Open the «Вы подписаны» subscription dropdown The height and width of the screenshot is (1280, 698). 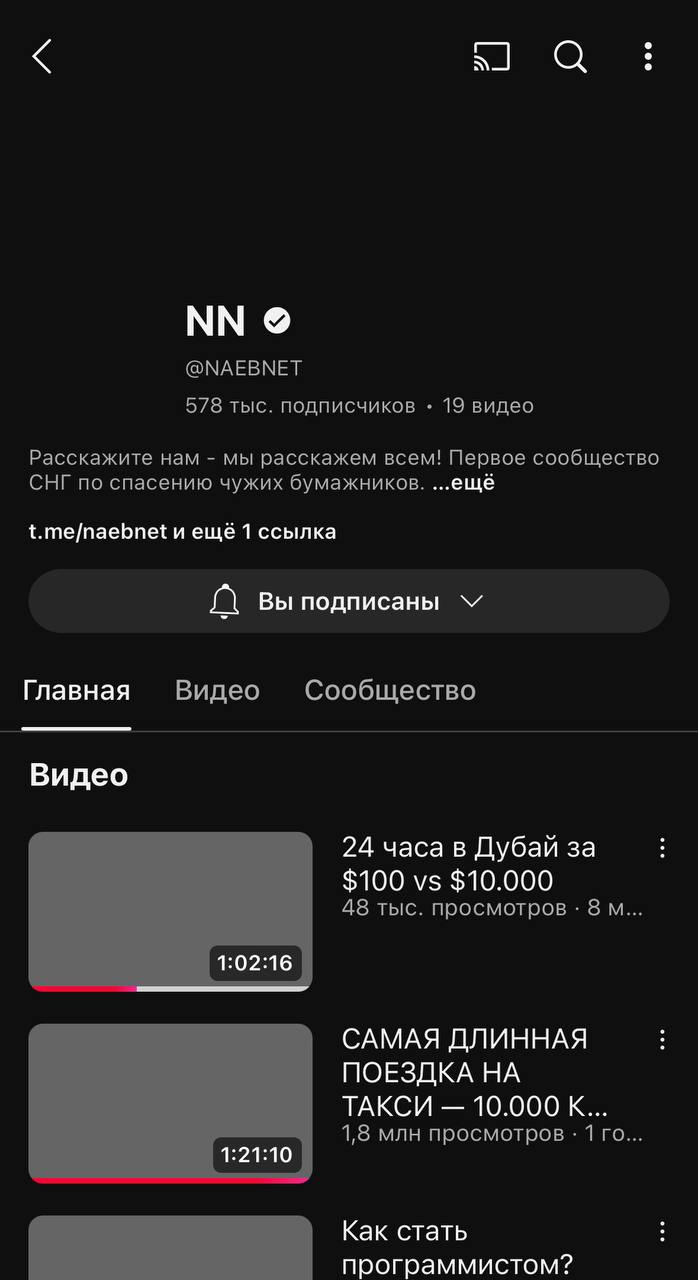[x=348, y=601]
